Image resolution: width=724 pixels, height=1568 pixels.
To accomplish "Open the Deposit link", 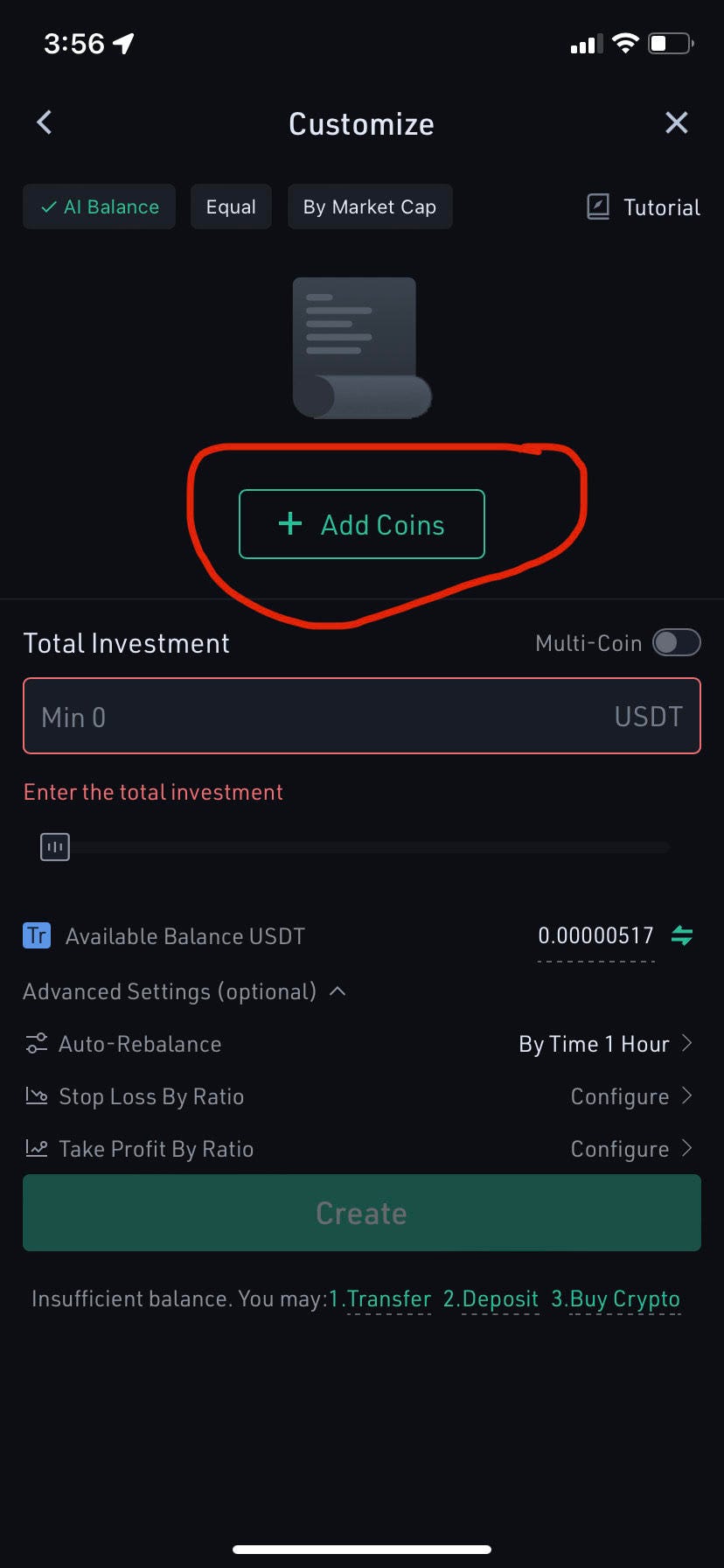I will coord(491,1299).
